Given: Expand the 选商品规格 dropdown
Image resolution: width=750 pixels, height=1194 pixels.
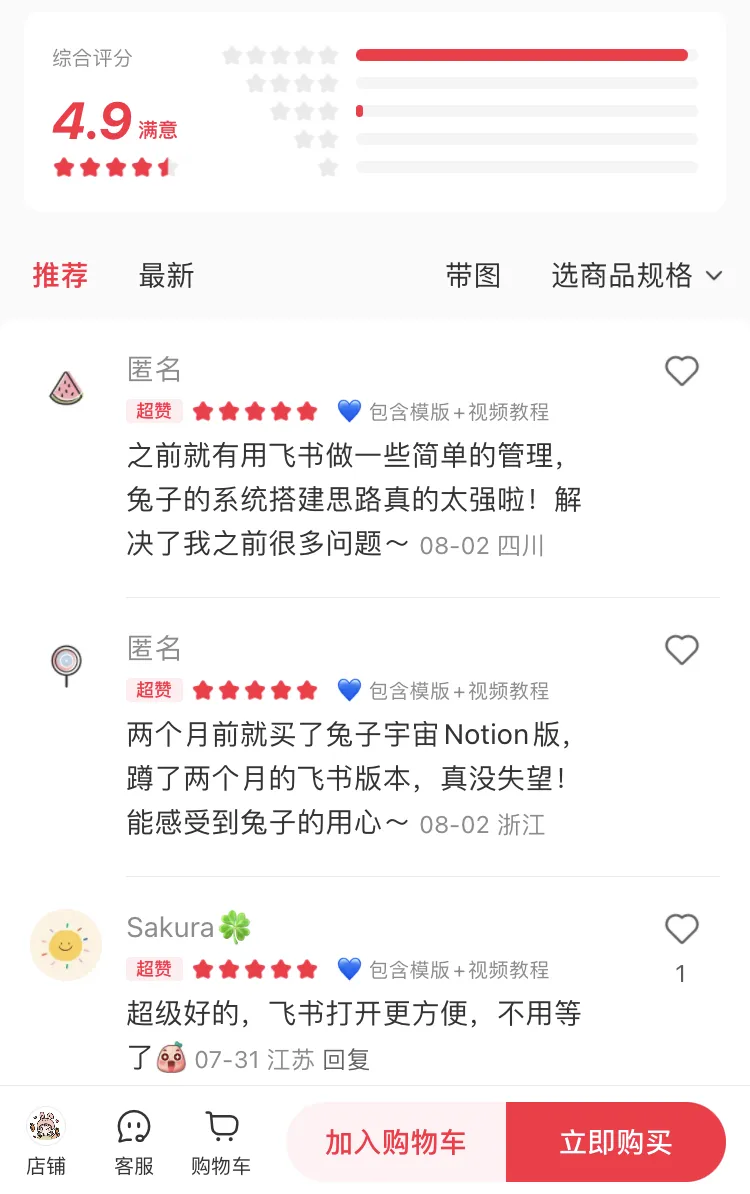Looking at the screenshot, I should 637,275.
